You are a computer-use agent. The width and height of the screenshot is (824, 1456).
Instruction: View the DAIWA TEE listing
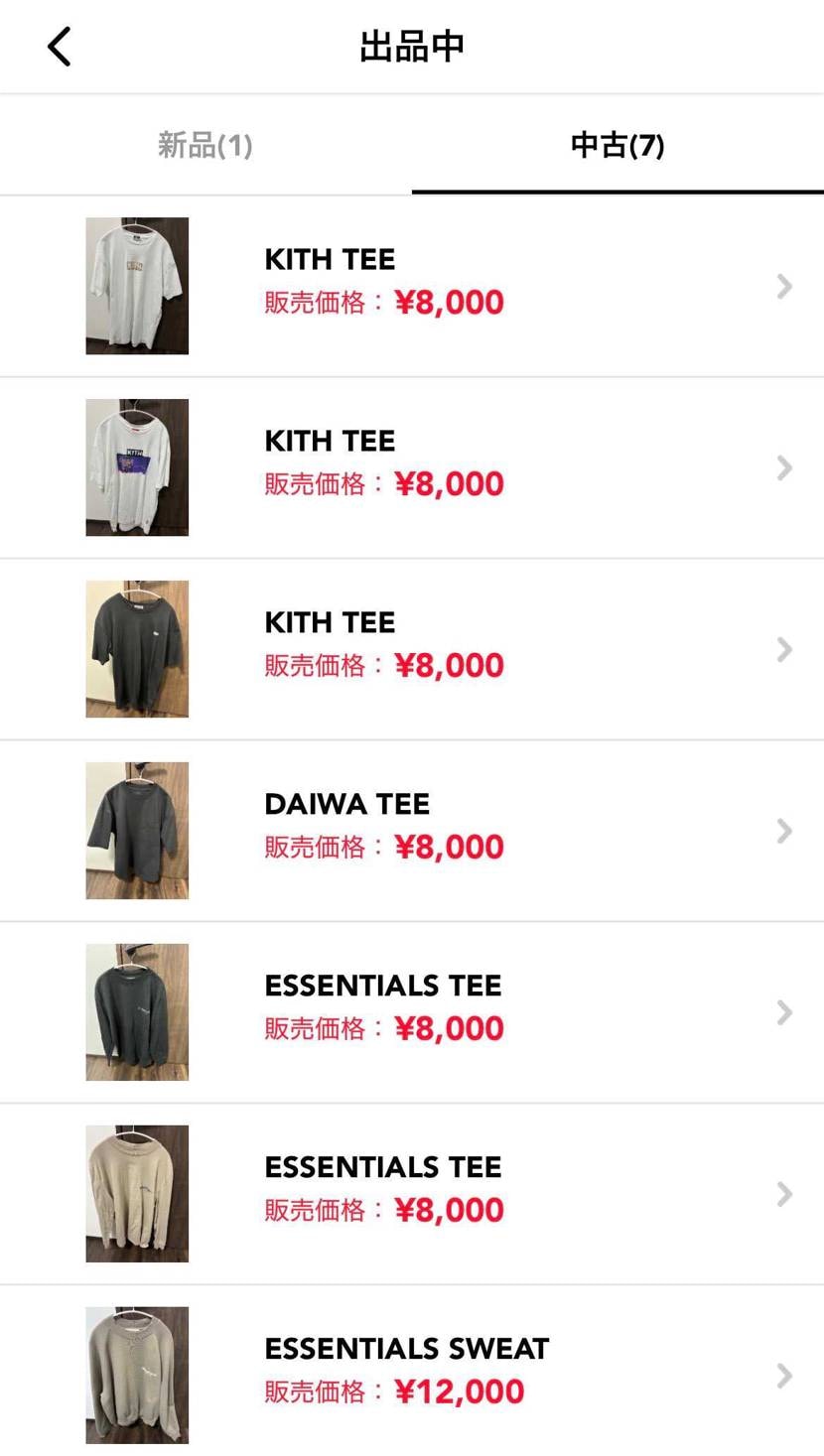tap(411, 831)
